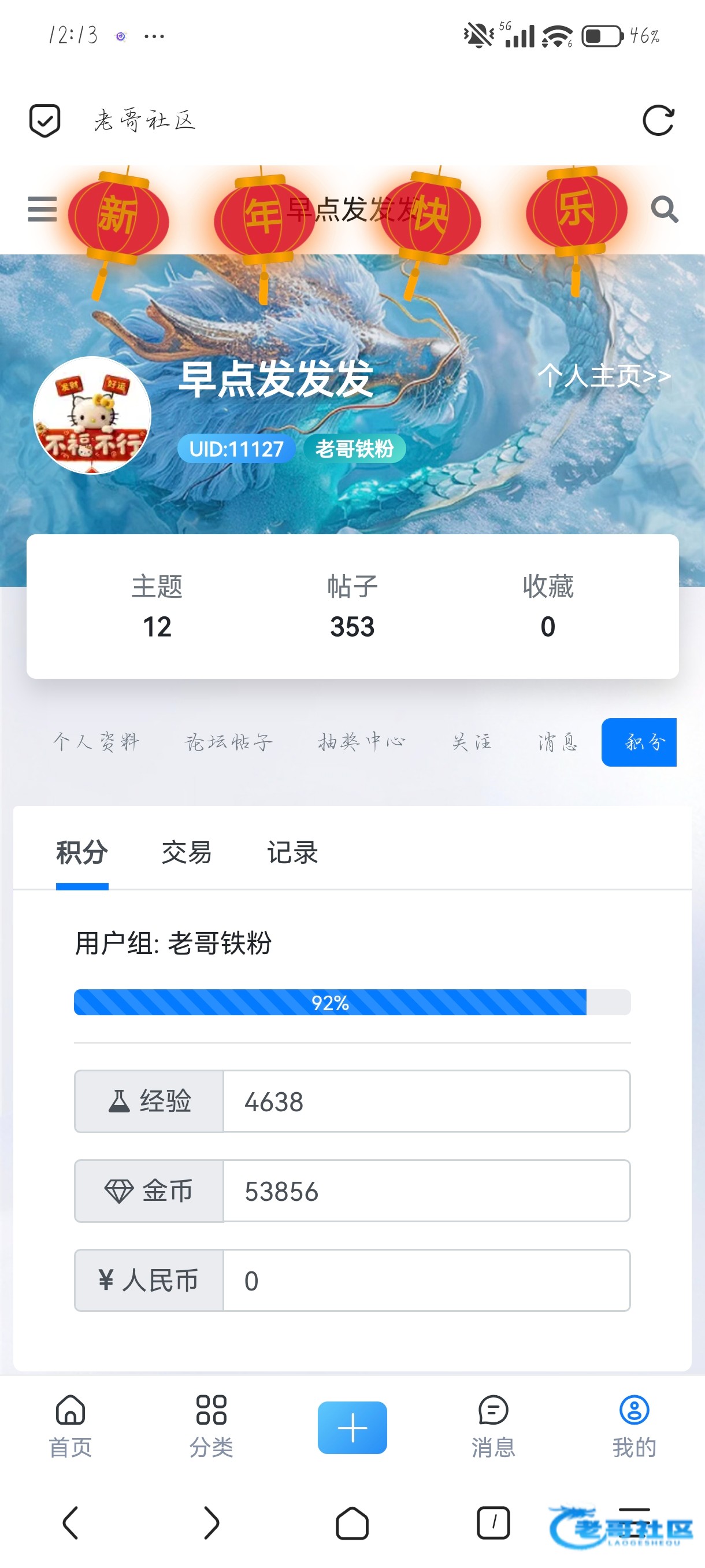Screen dimensions: 705x1568
Task: Open 分类 in bottom navigation
Action: [x=211, y=1426]
